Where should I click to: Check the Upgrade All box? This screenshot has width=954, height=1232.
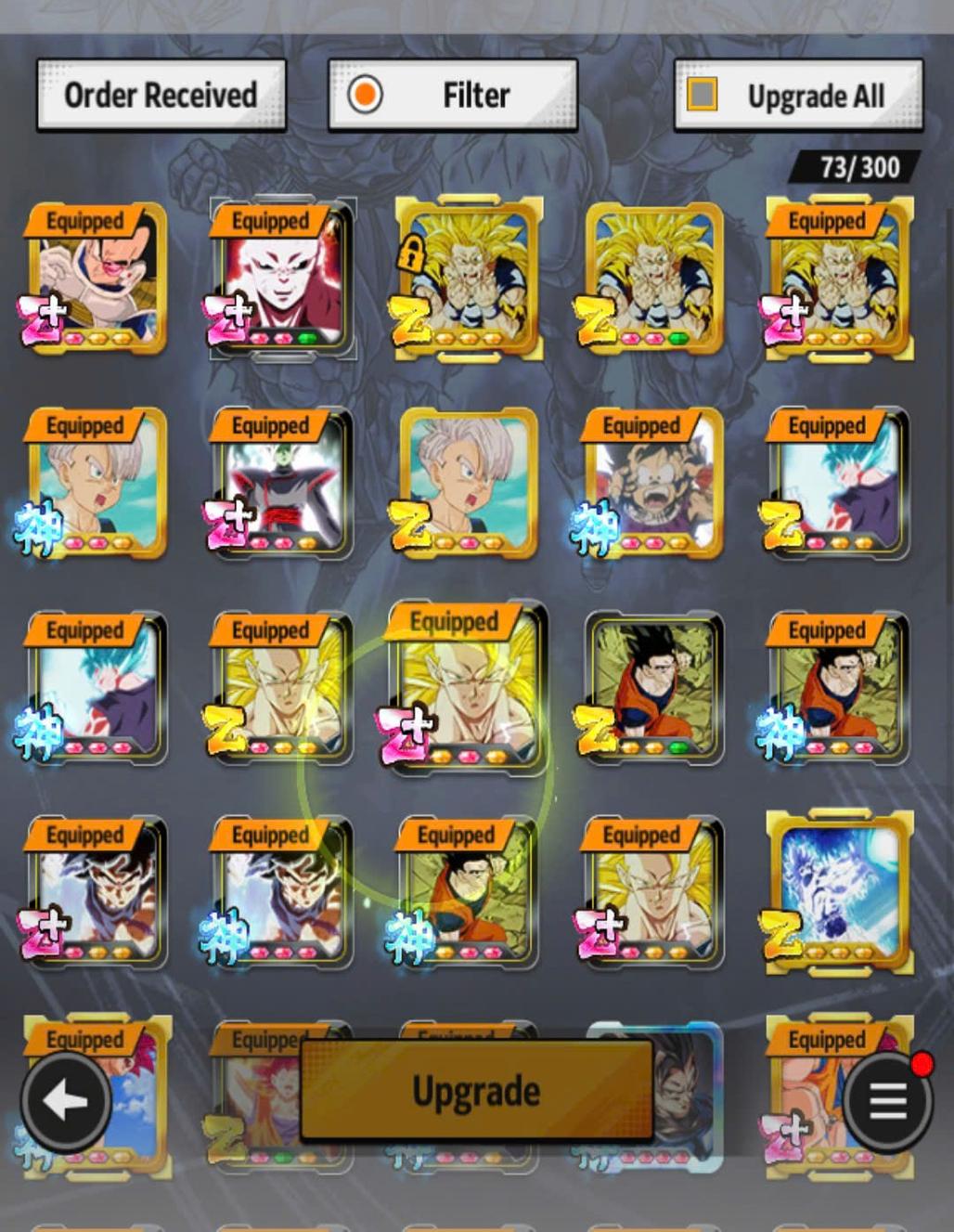[702, 95]
